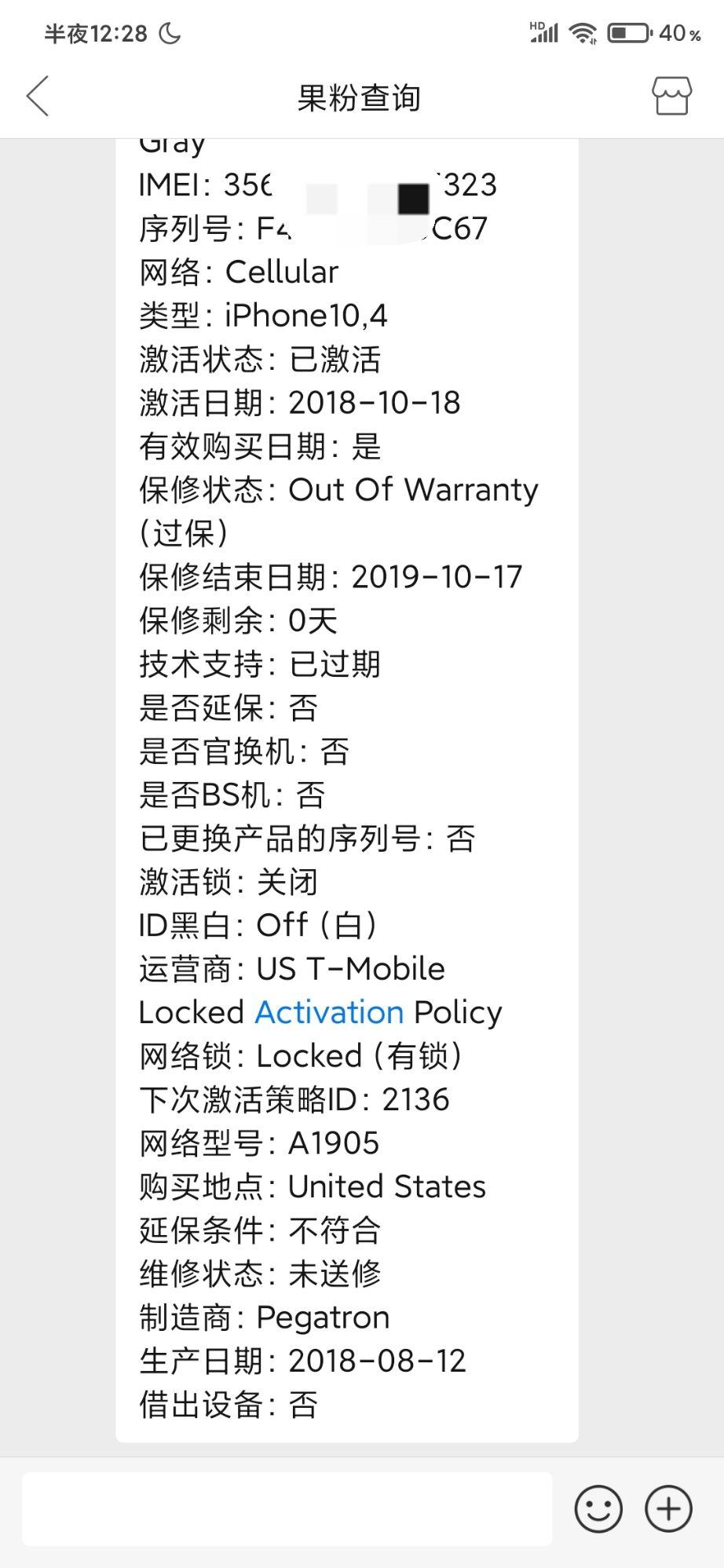Tap the blue Activation link
The image size is (724, 1568).
pyautogui.click(x=329, y=1012)
